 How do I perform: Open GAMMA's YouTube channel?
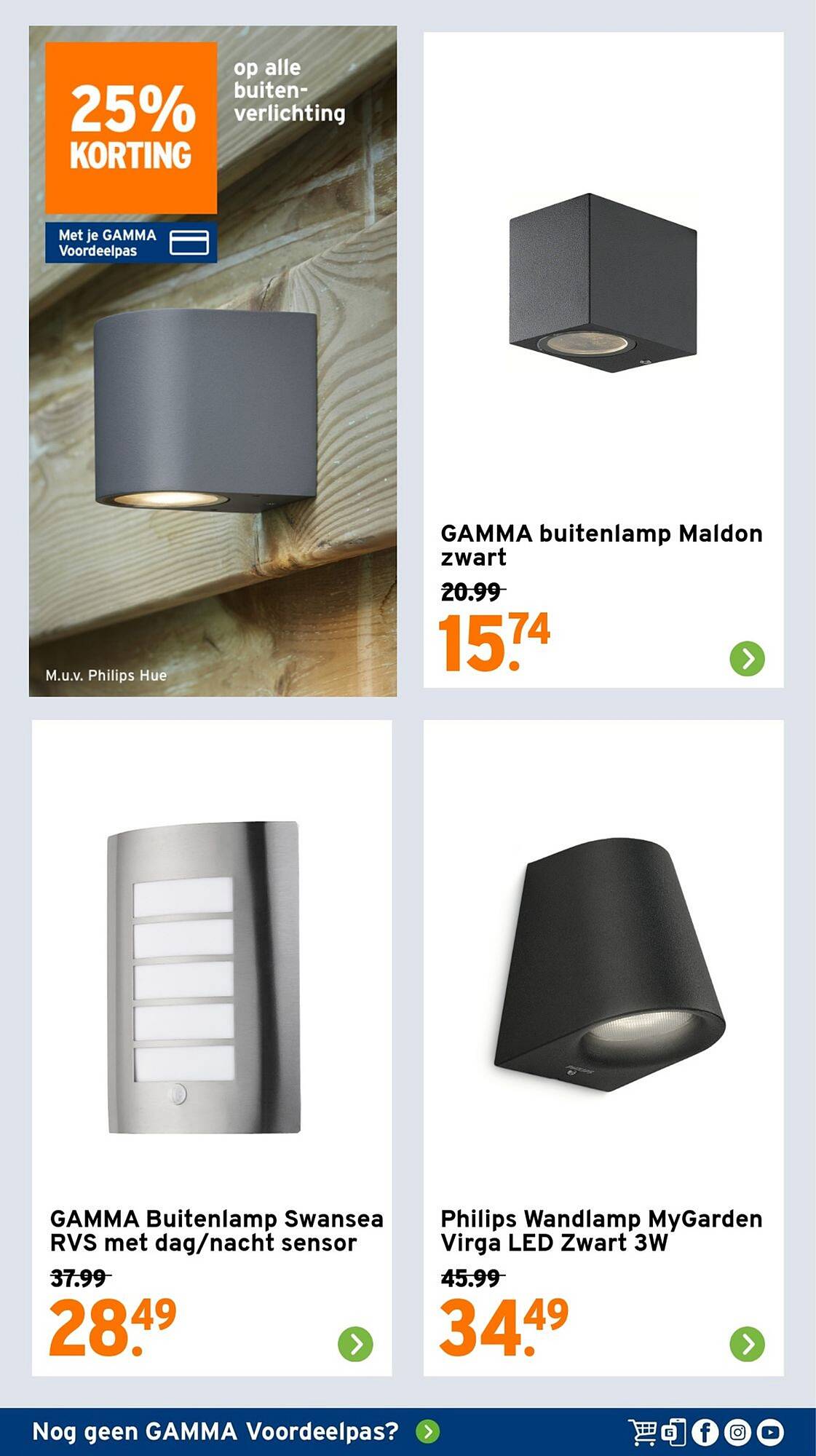point(770,1433)
